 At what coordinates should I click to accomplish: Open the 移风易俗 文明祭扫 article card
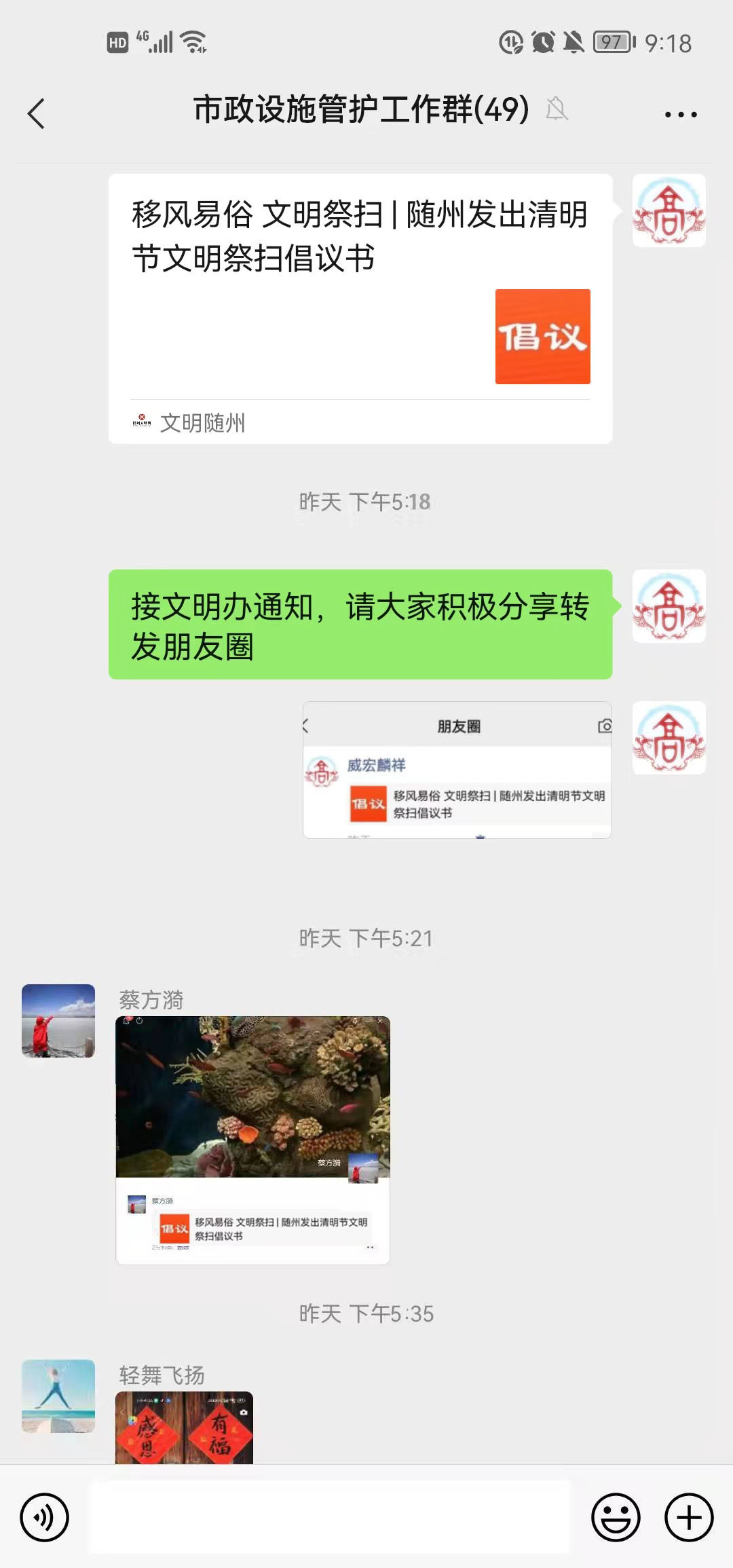pos(360,308)
